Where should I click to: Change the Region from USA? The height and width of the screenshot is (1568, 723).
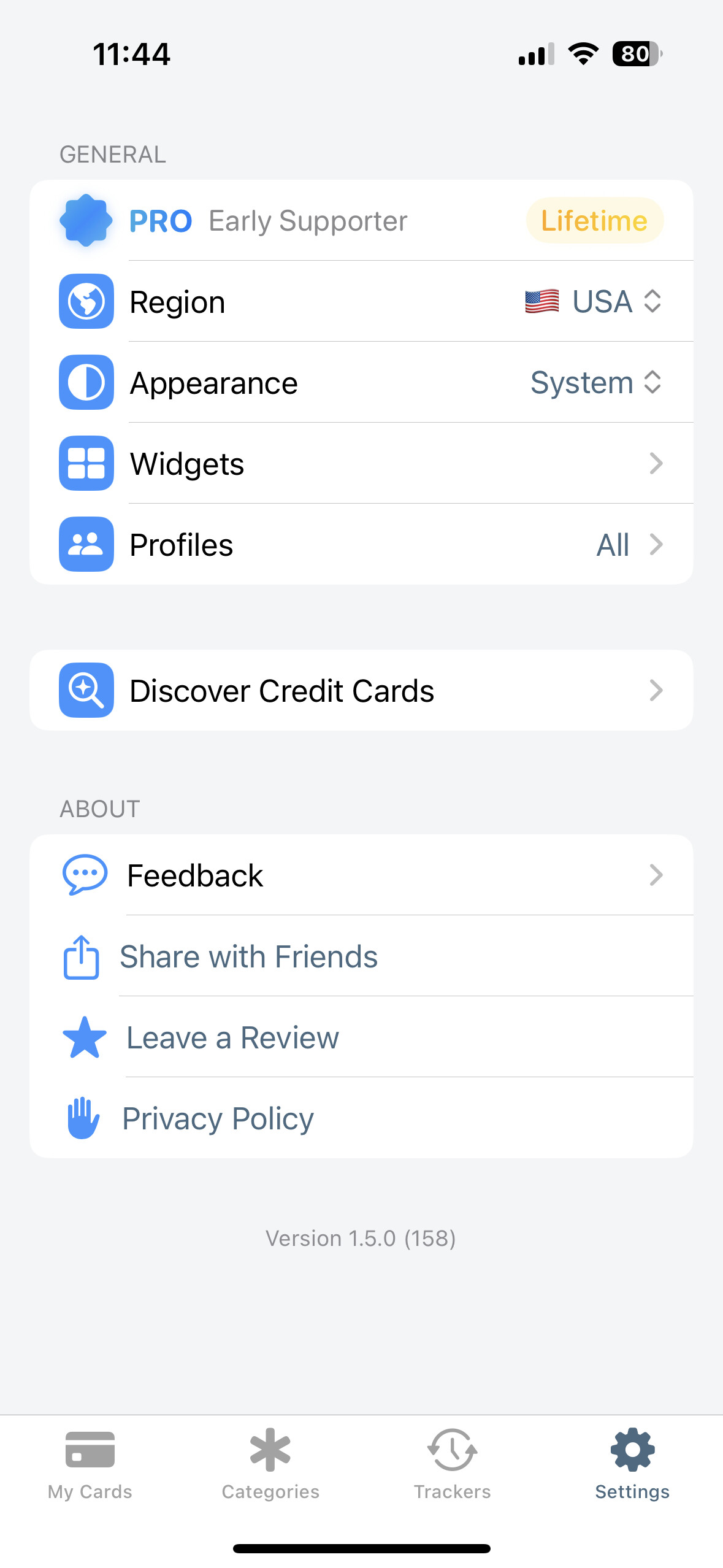[x=594, y=302]
